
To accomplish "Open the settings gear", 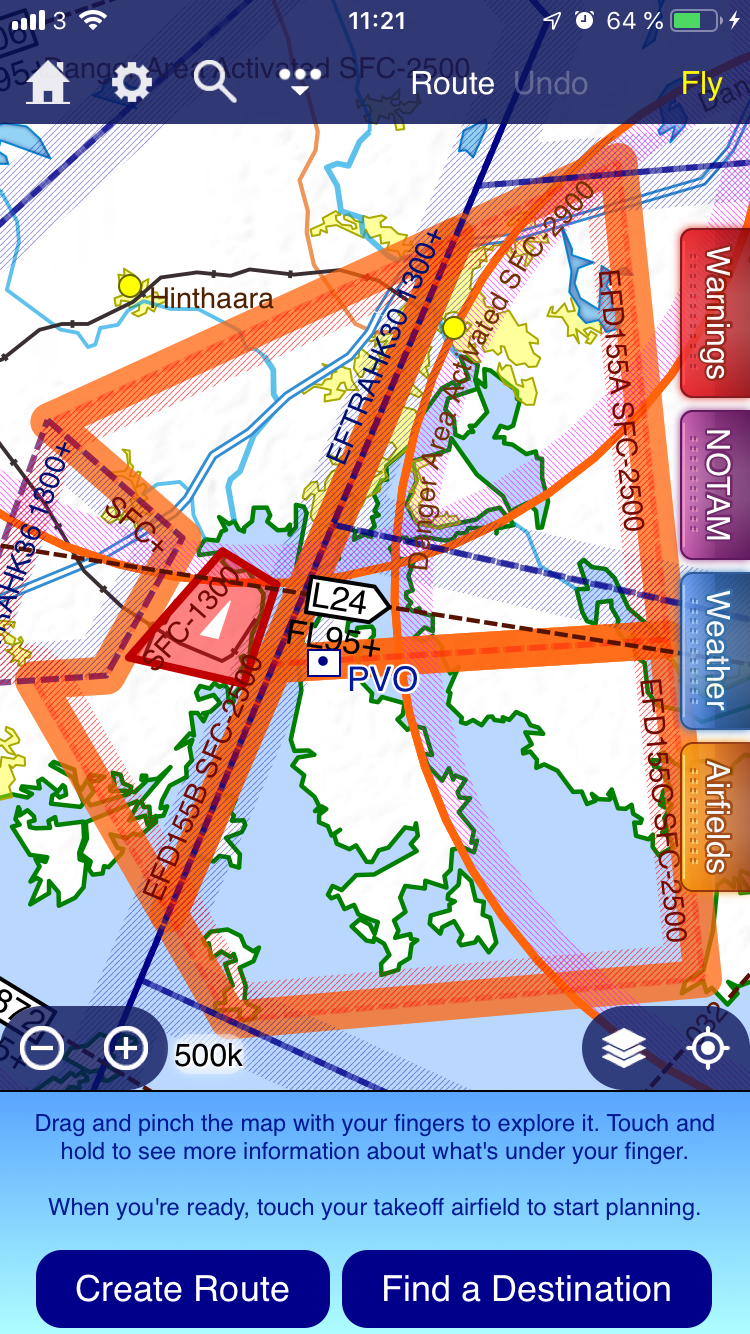I will pos(132,83).
